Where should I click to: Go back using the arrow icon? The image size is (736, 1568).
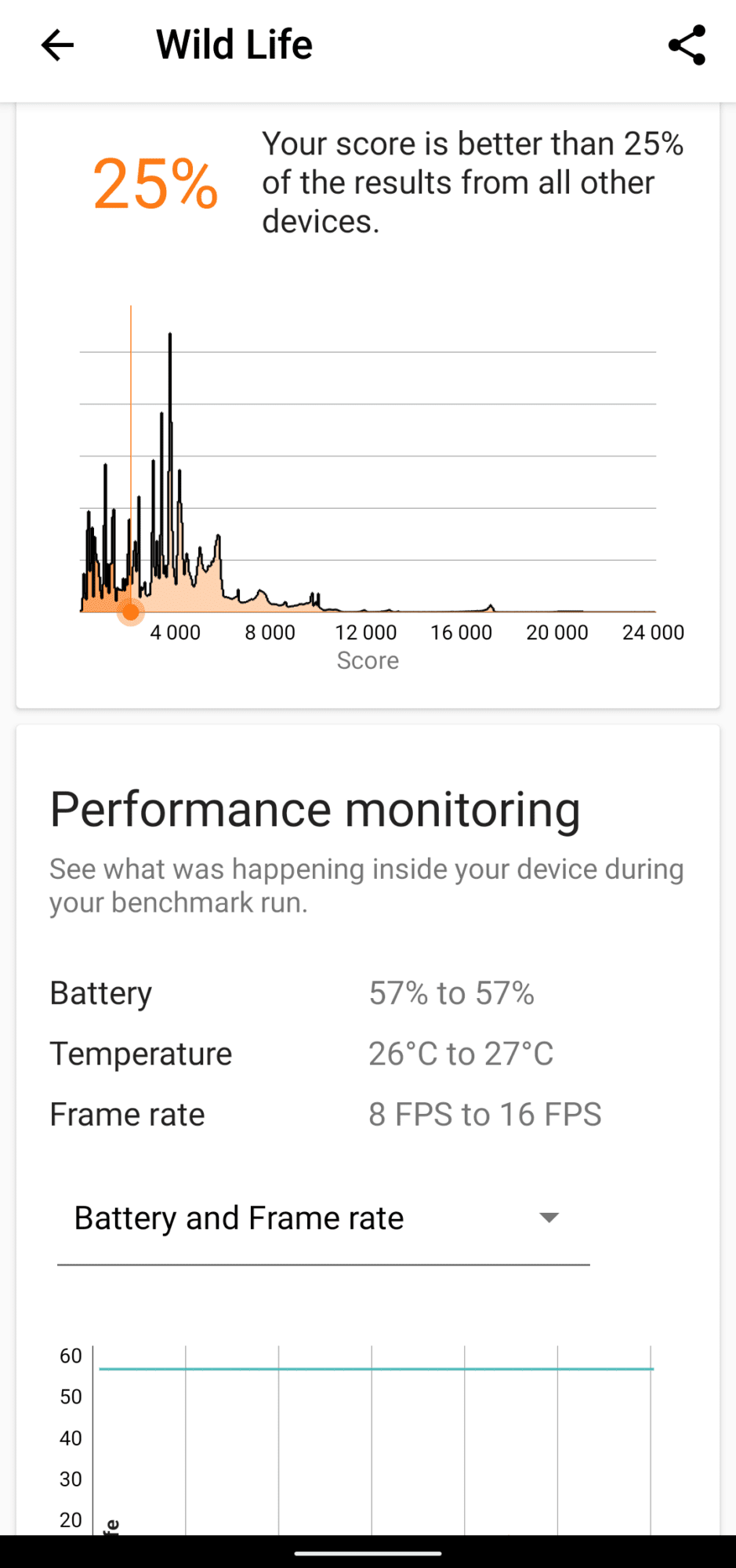pos(57,45)
